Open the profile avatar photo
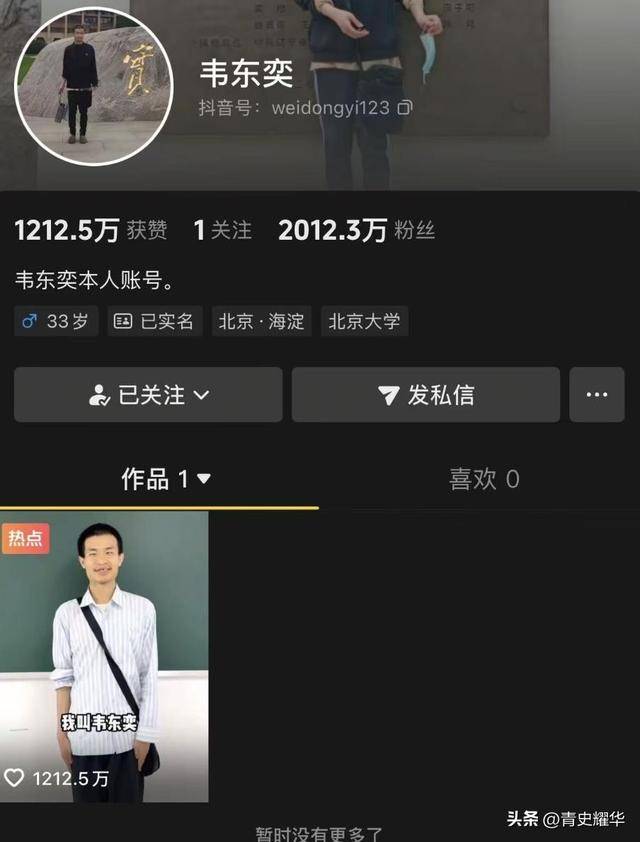Image resolution: width=640 pixels, height=842 pixels. coord(95,87)
